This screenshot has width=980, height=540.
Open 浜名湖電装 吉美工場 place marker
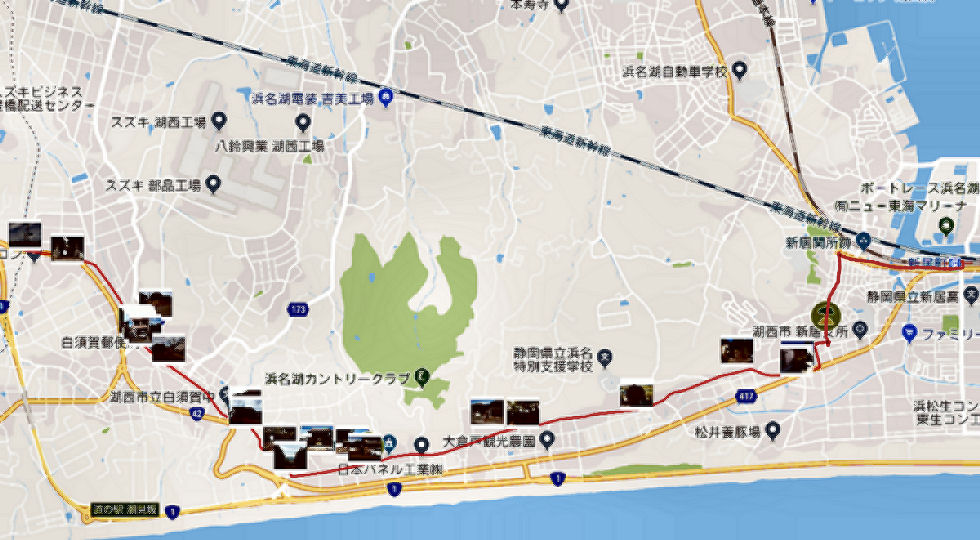(386, 97)
